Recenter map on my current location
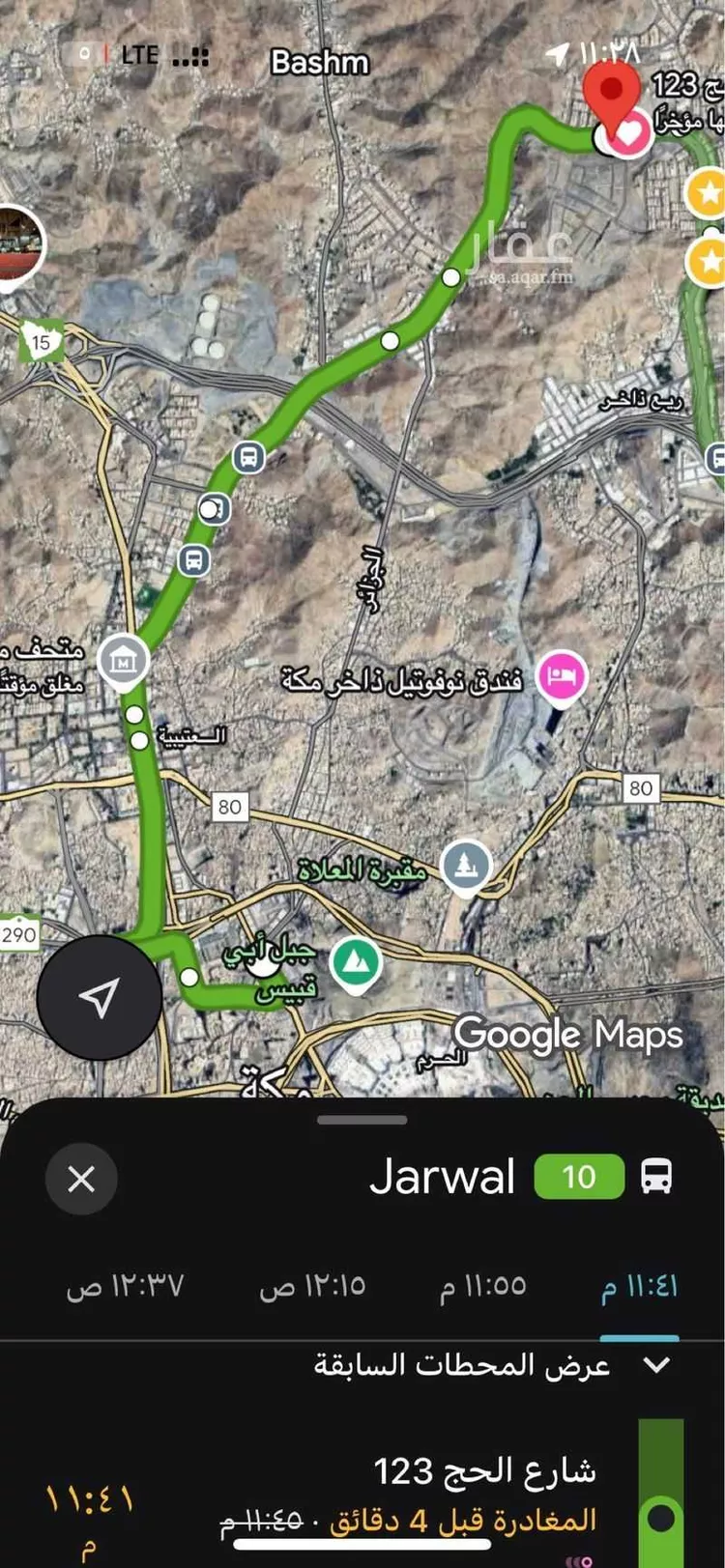Screen dimensions: 725x1568 pyautogui.click(x=99, y=997)
